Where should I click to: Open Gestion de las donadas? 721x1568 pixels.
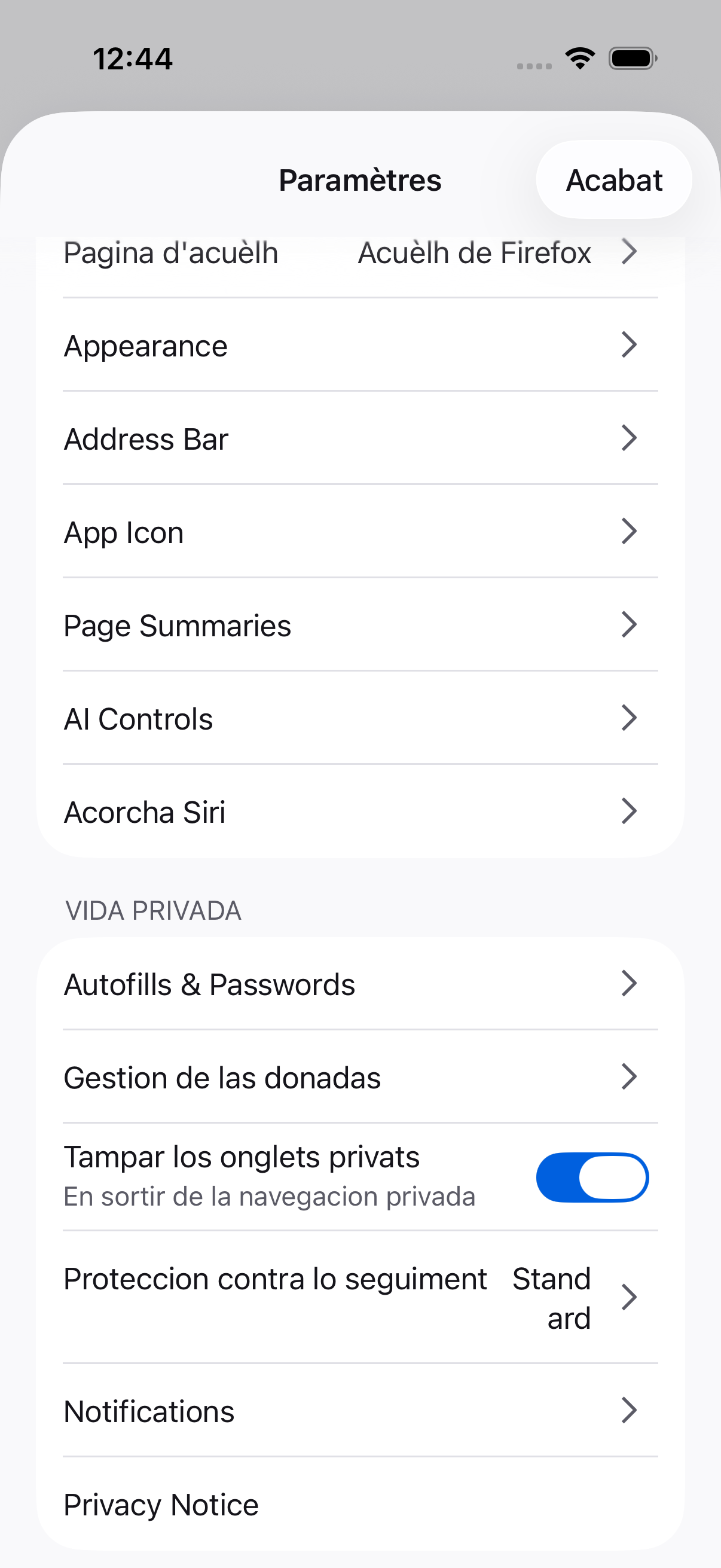coord(360,1078)
